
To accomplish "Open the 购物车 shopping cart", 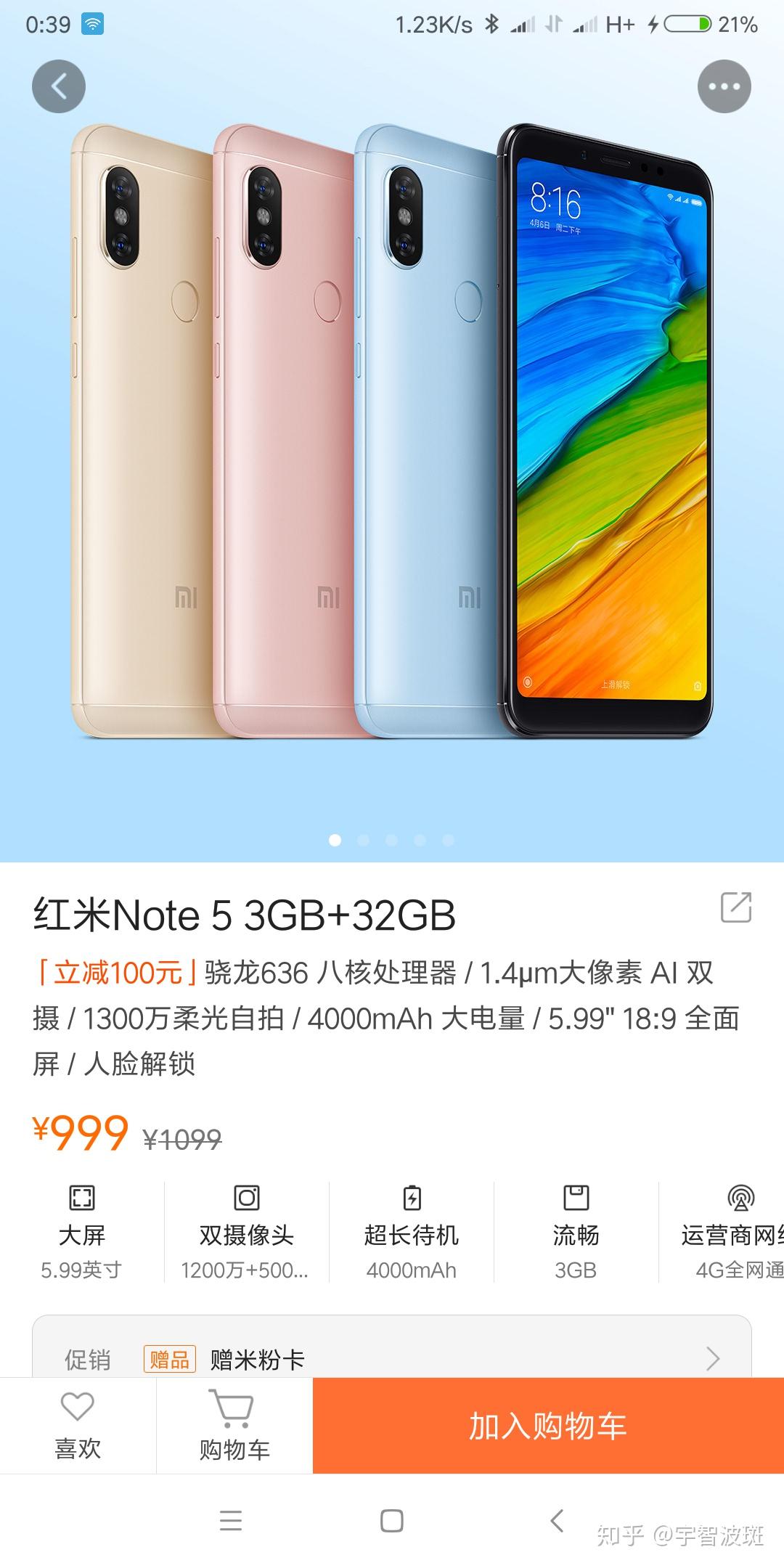I will [x=234, y=1426].
